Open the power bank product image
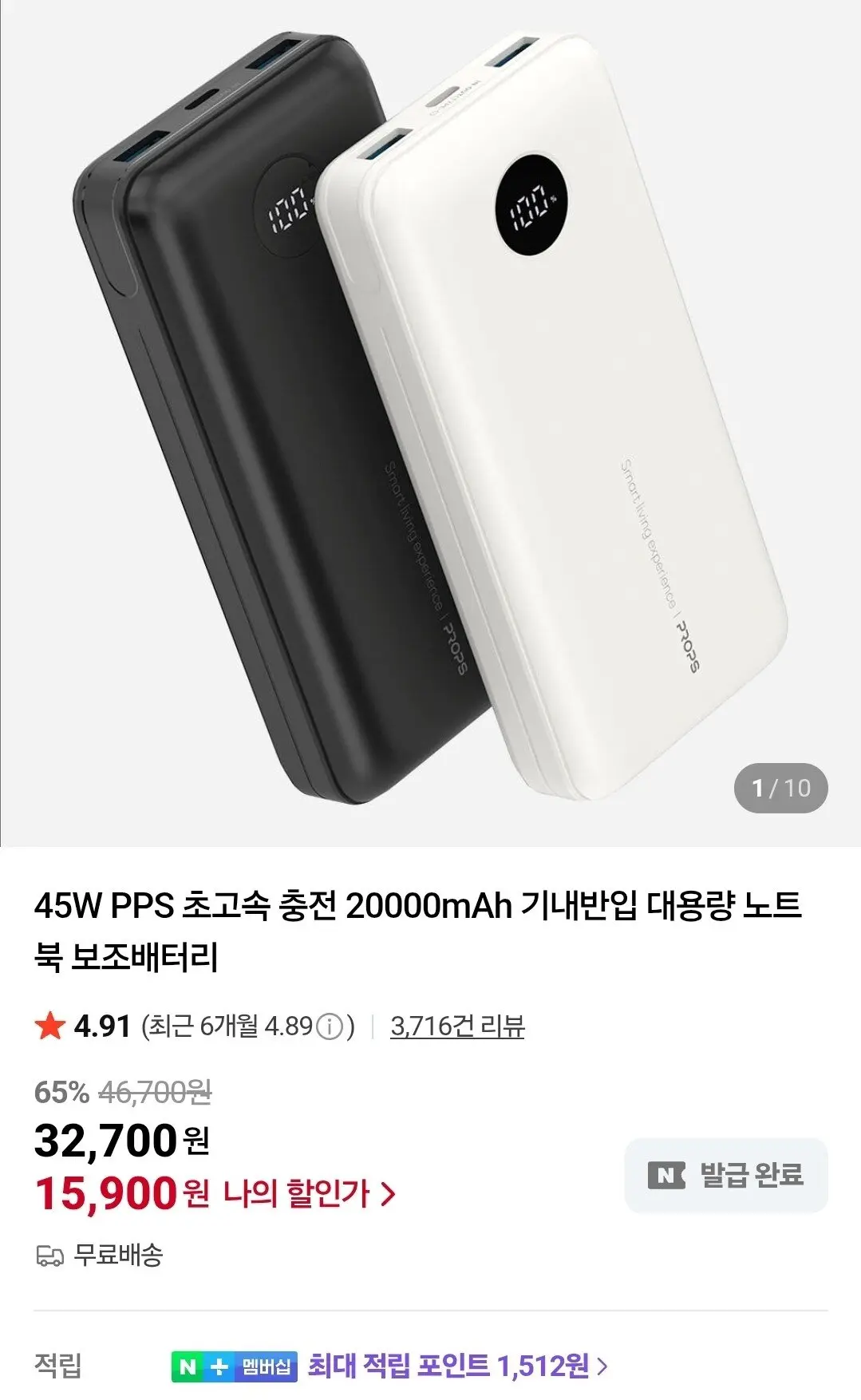This screenshot has width=861, height=1400. point(430,423)
